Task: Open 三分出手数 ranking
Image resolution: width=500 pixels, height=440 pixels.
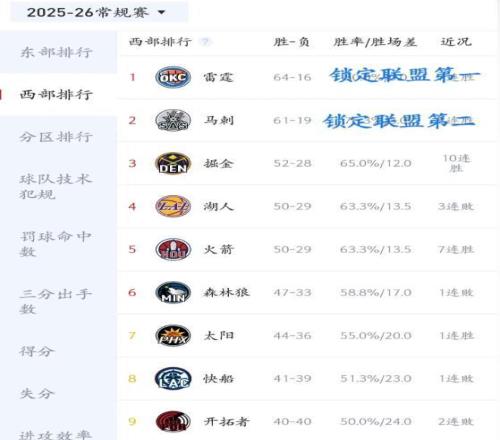Action: click(58, 301)
